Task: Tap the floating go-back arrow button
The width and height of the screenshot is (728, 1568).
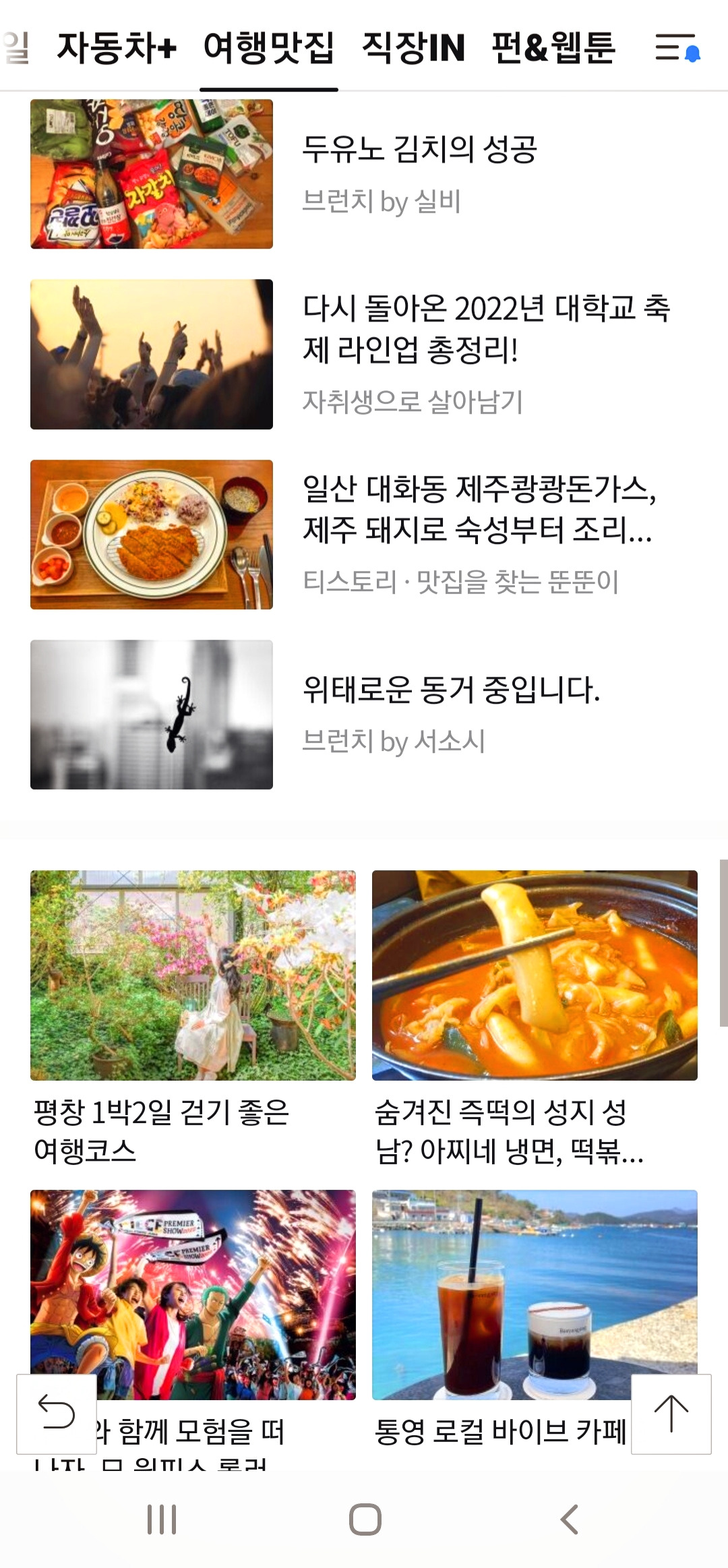Action: coord(57,1414)
